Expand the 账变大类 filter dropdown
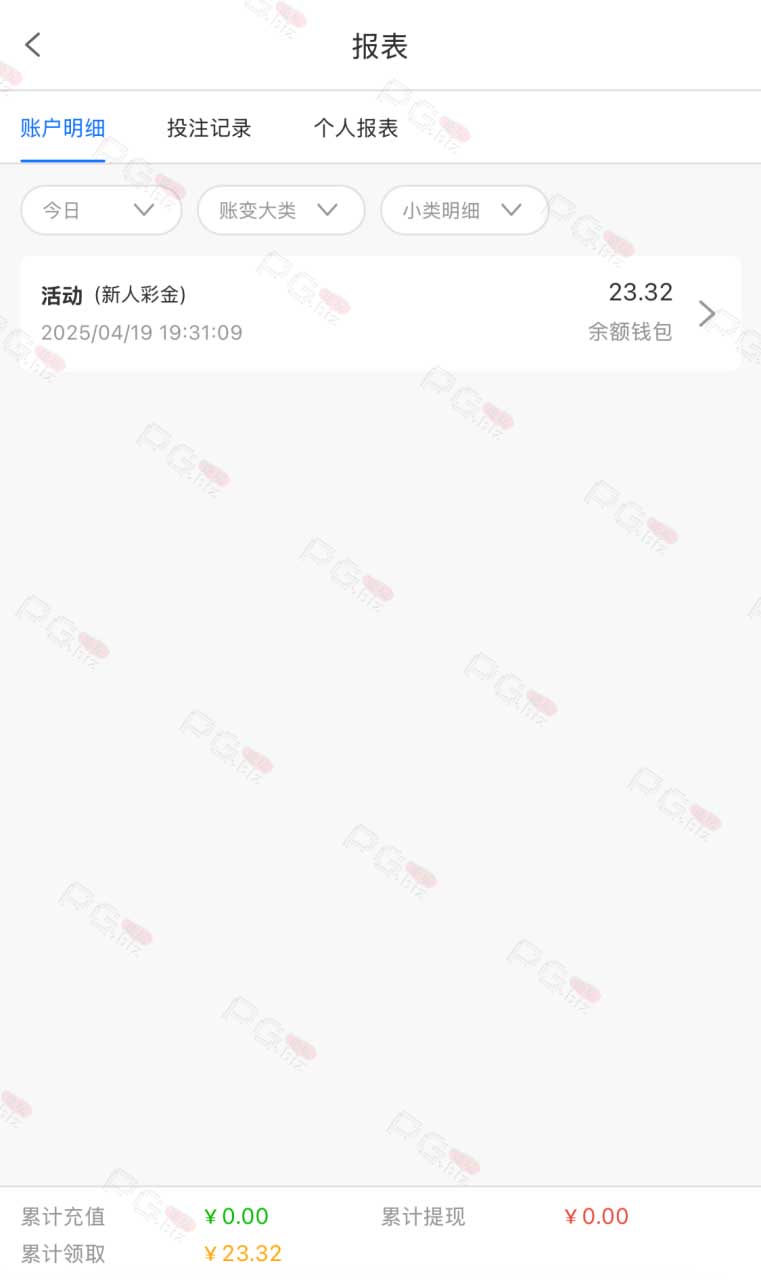 (281, 210)
